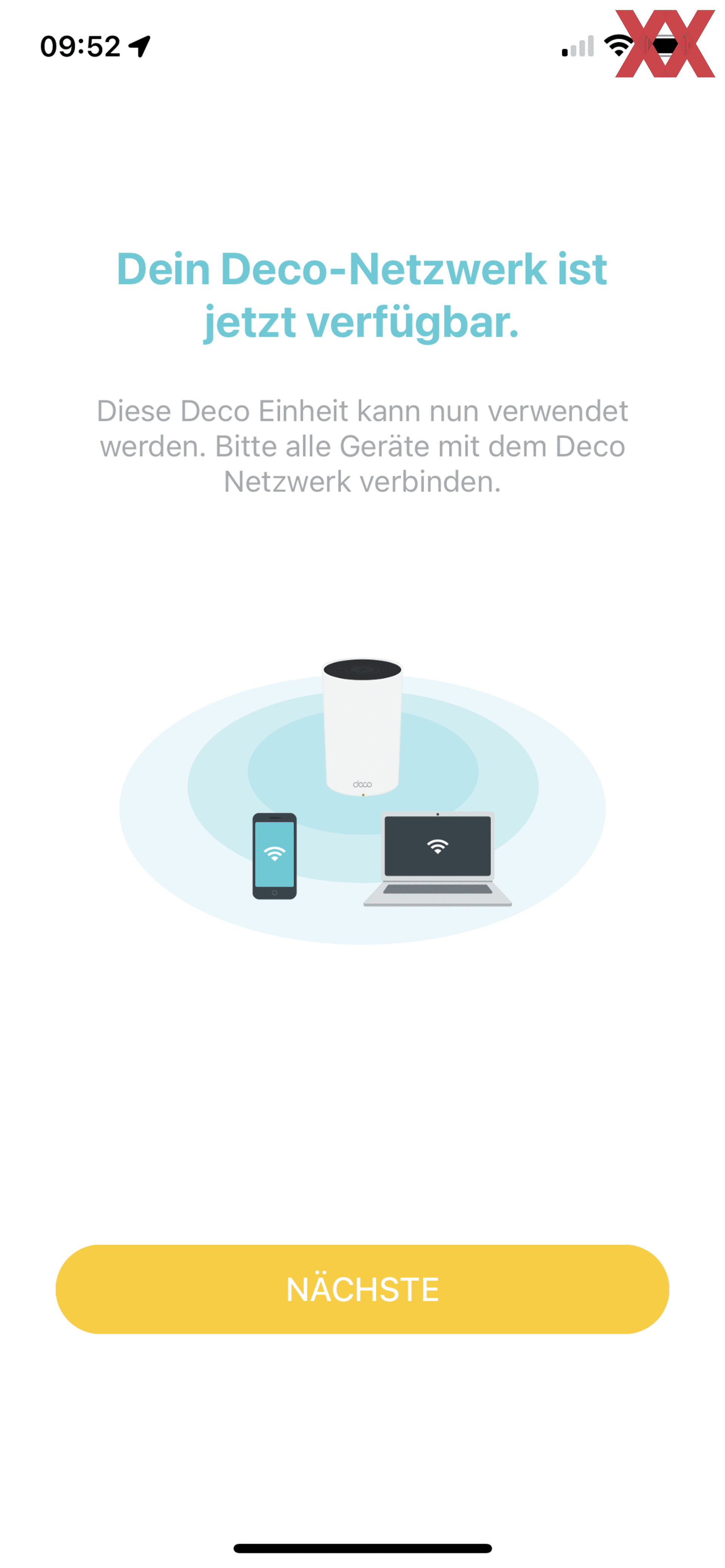
Task: Tap the yellow NÄCHSTE button
Action: pyautogui.click(x=362, y=1289)
